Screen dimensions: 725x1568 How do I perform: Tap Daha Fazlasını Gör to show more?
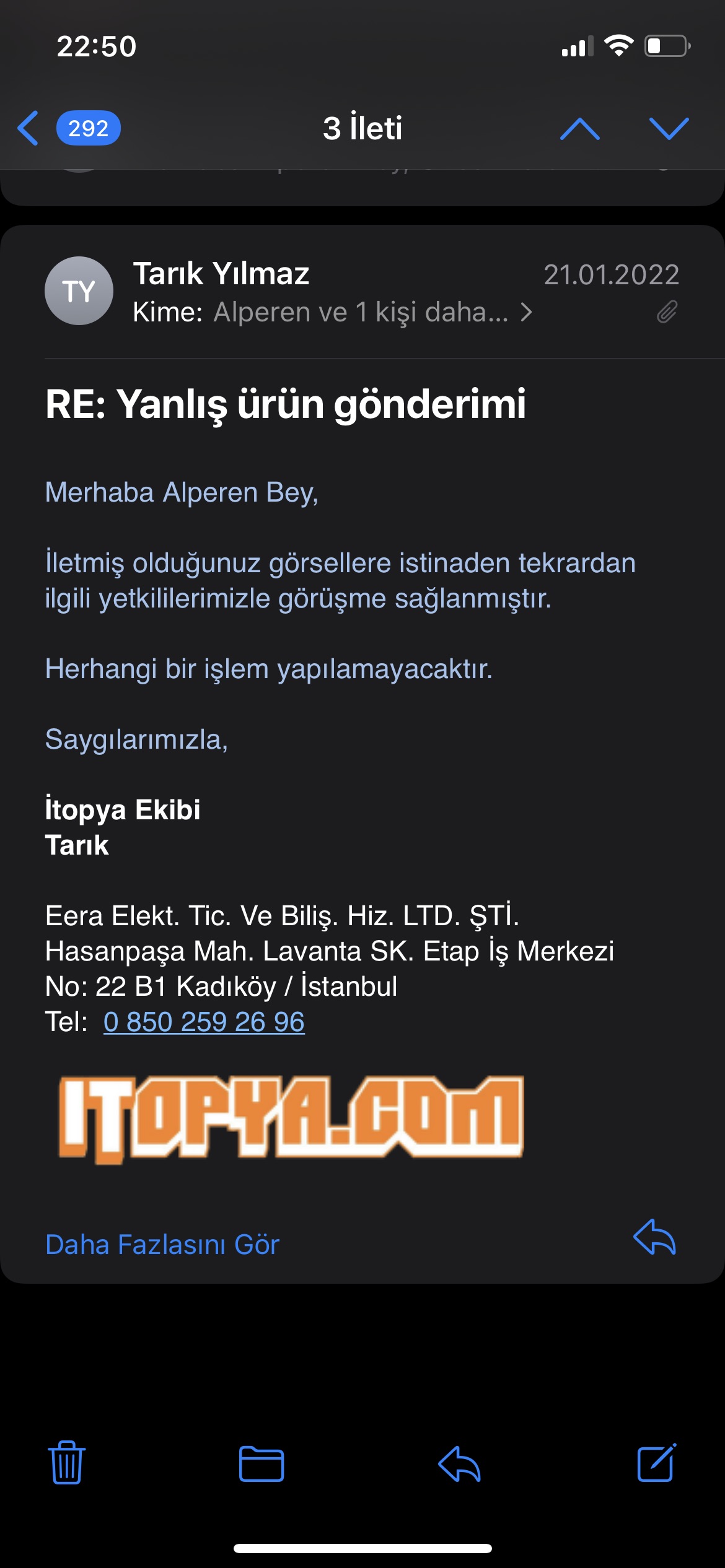click(x=162, y=1245)
